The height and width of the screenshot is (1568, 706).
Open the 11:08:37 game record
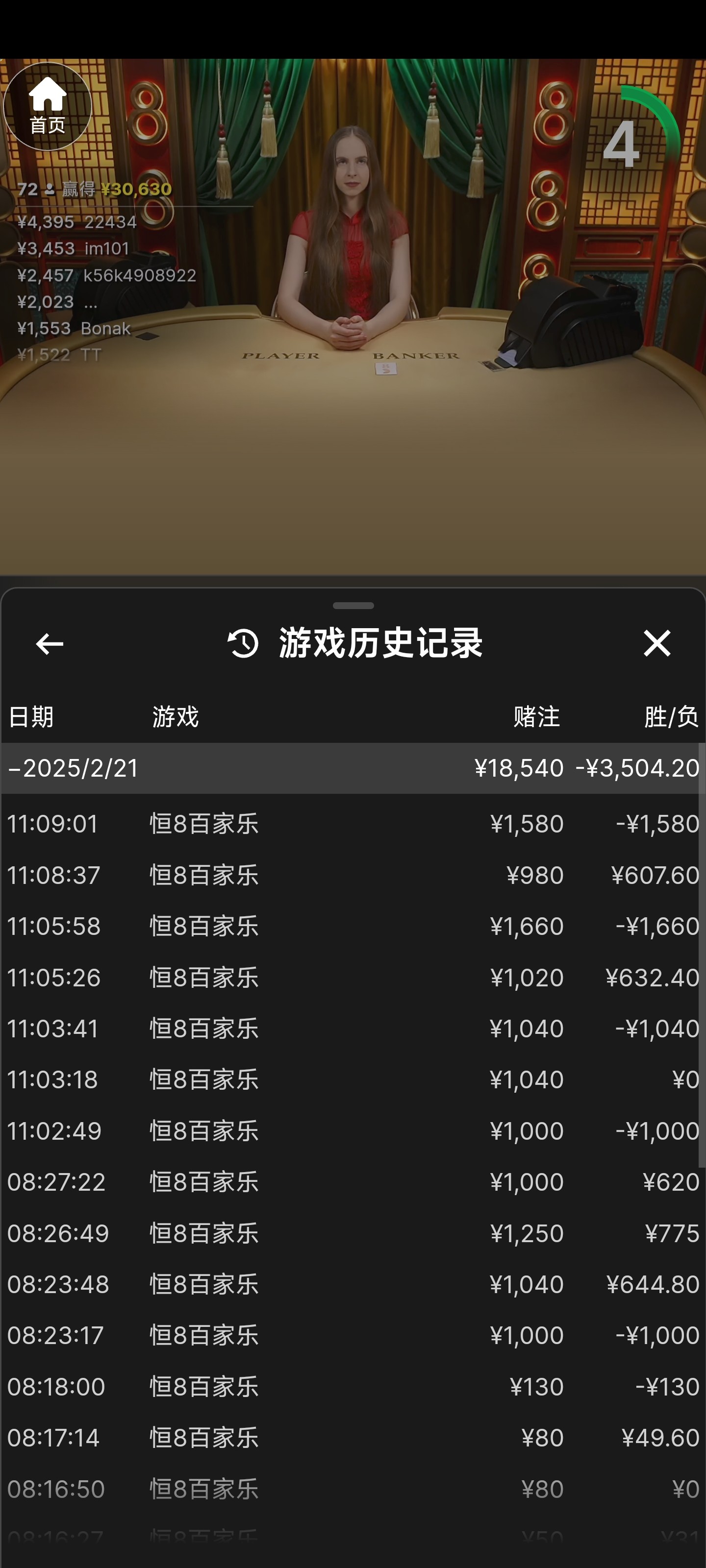[x=353, y=875]
